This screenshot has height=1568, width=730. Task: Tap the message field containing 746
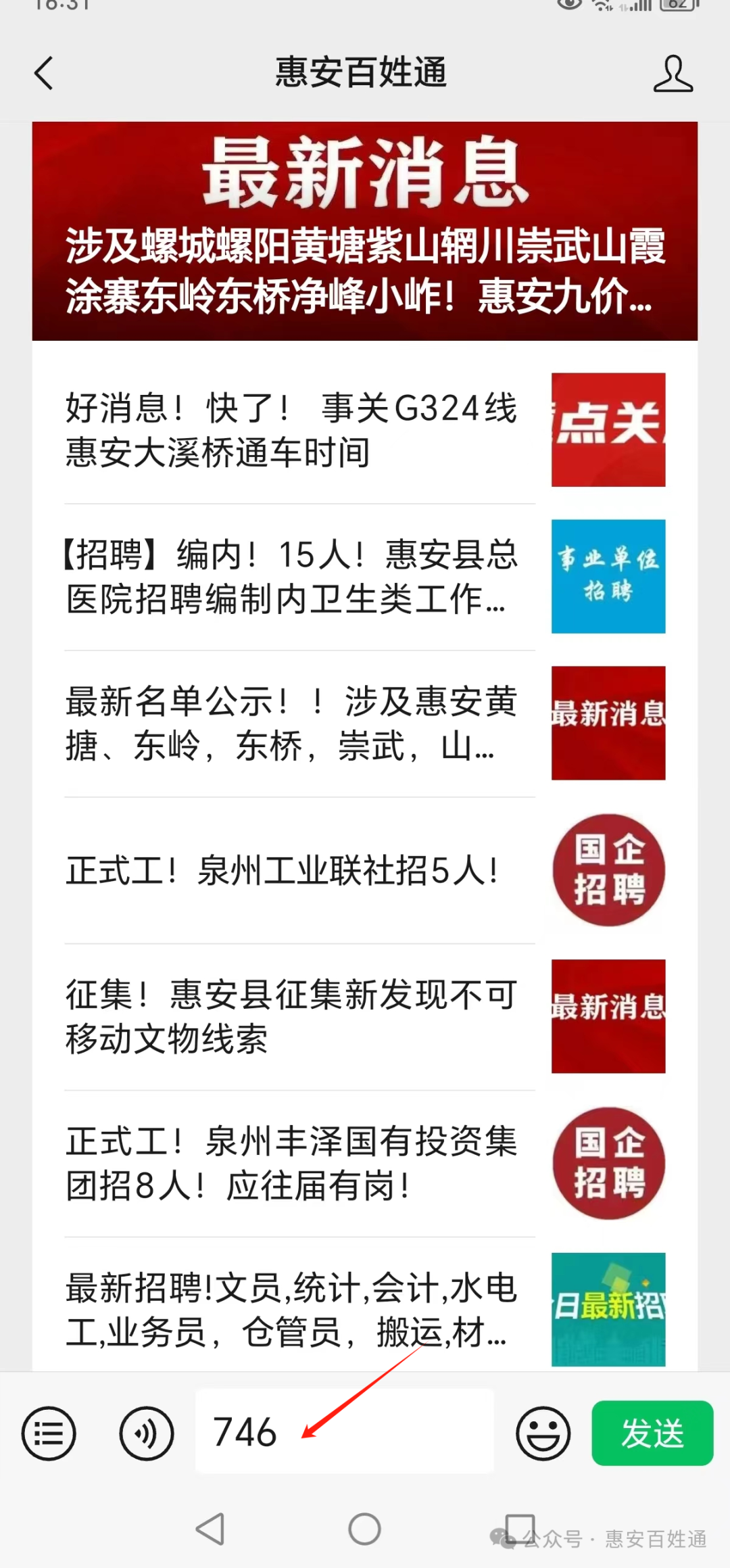point(345,1431)
